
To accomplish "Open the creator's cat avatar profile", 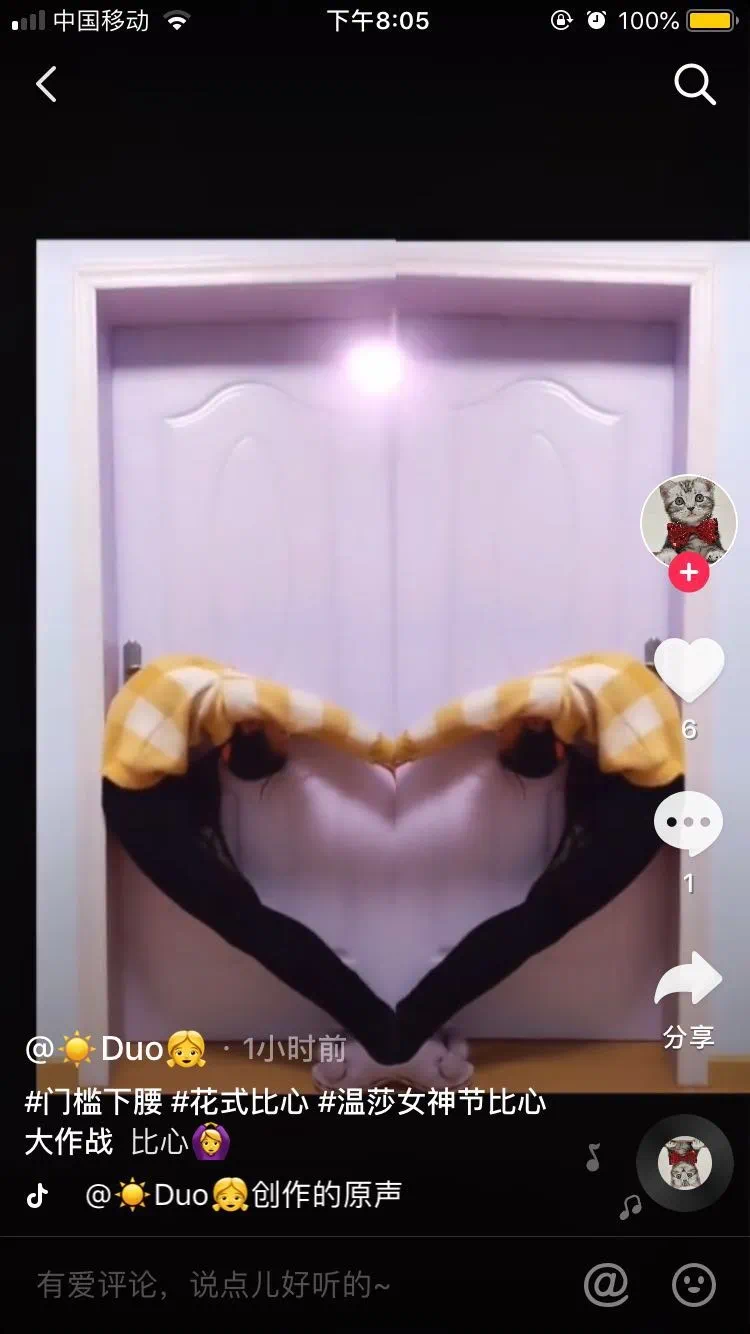I will point(688,521).
